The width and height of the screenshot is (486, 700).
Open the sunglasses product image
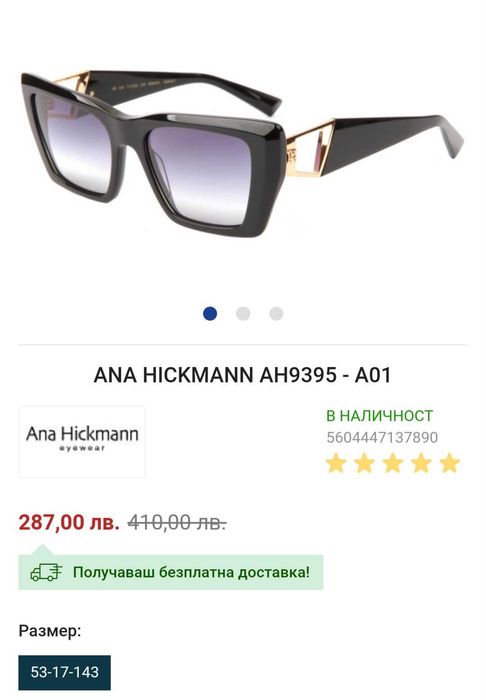(x=243, y=153)
